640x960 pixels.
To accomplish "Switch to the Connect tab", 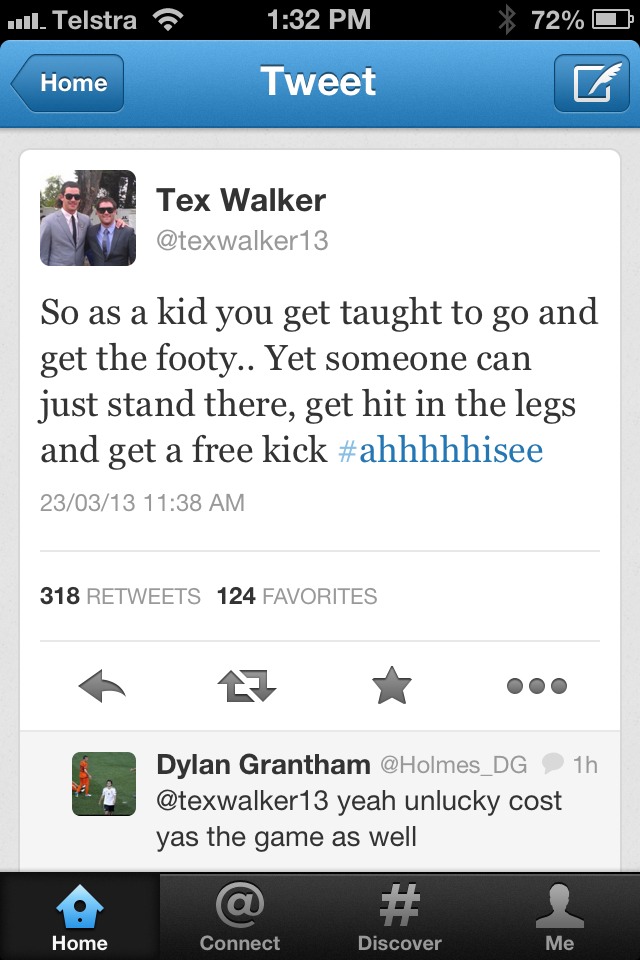I will pyautogui.click(x=240, y=916).
